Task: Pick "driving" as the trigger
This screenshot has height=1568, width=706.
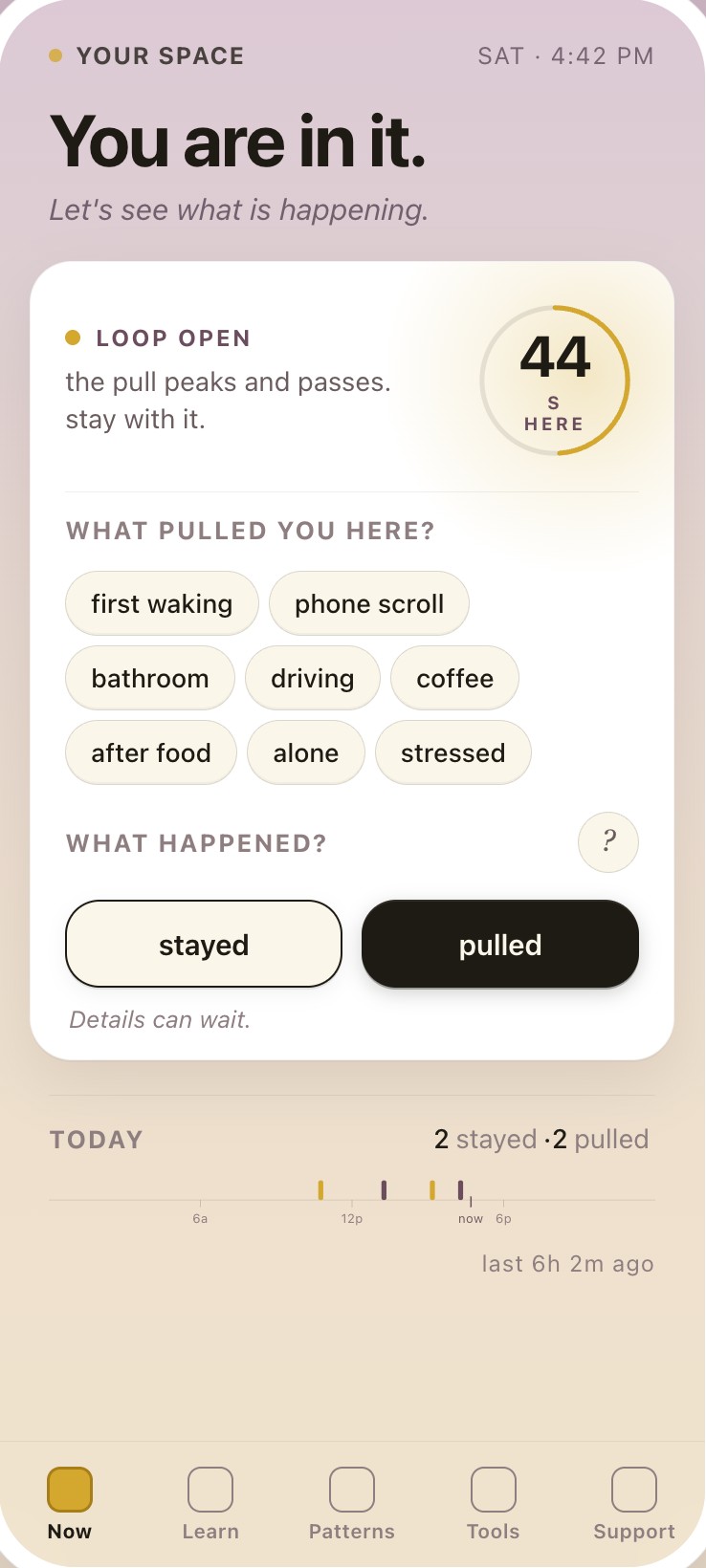Action: (313, 678)
